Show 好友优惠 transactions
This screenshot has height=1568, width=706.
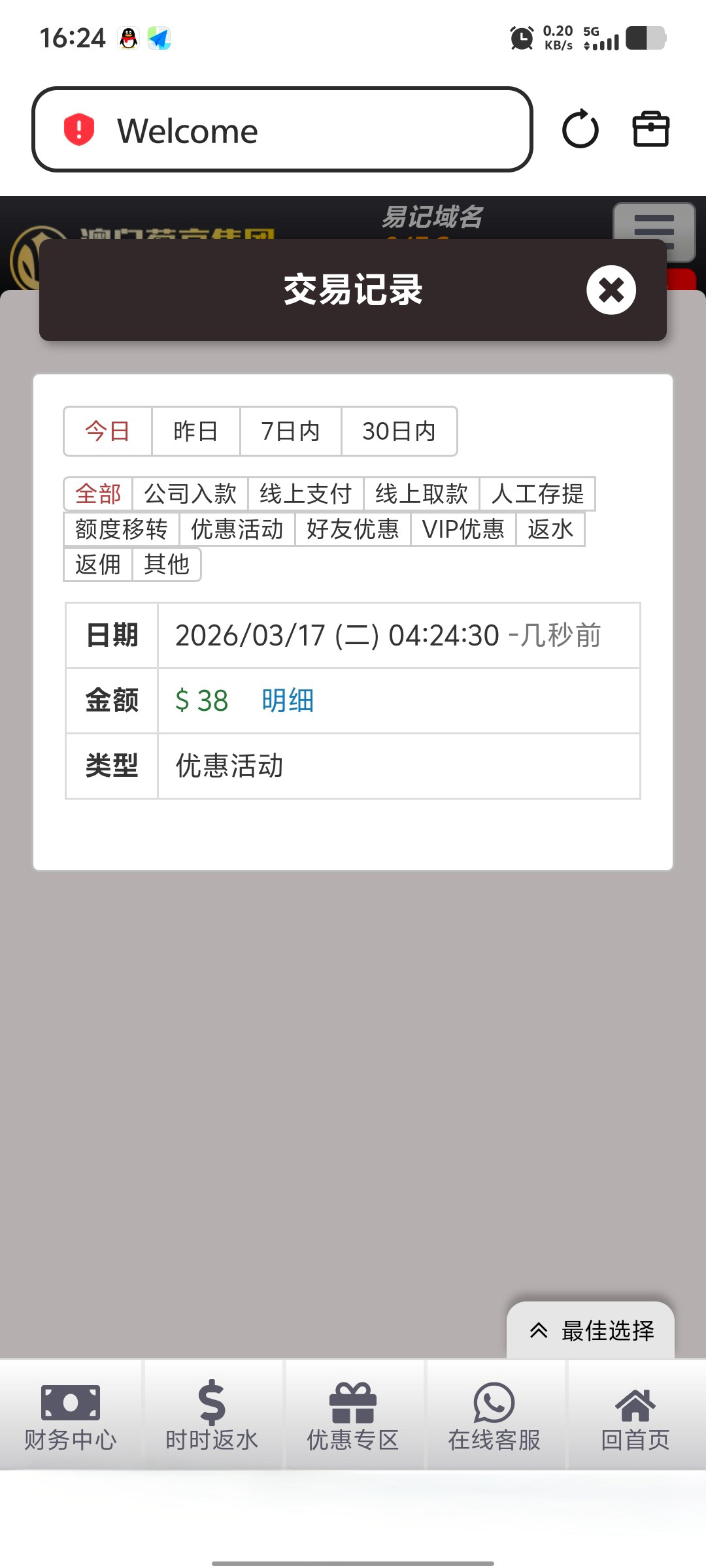point(352,529)
